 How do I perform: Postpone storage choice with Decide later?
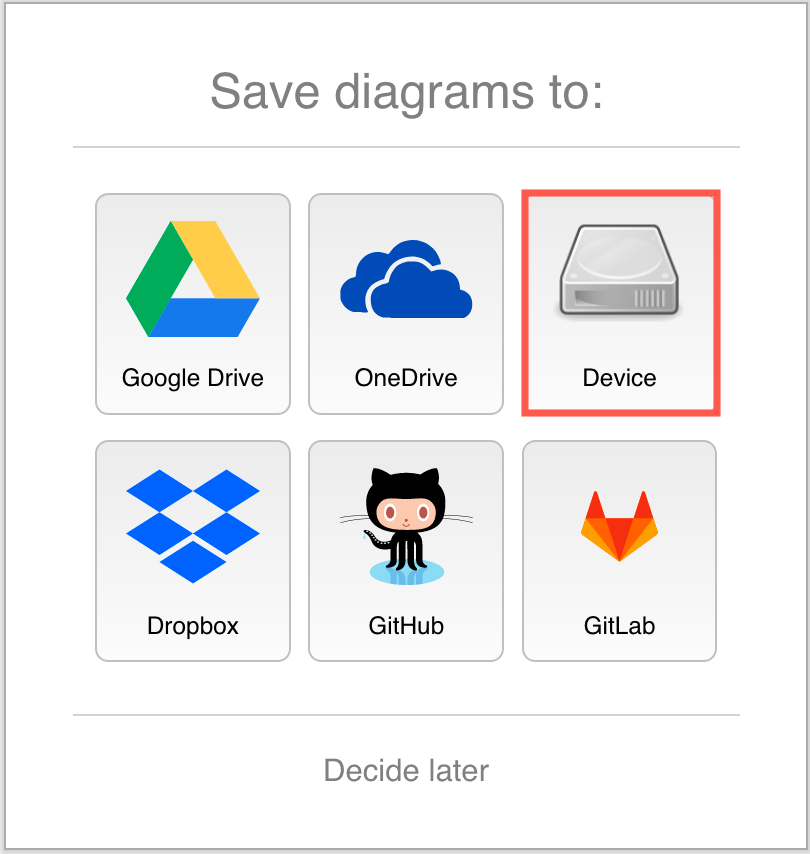405,770
